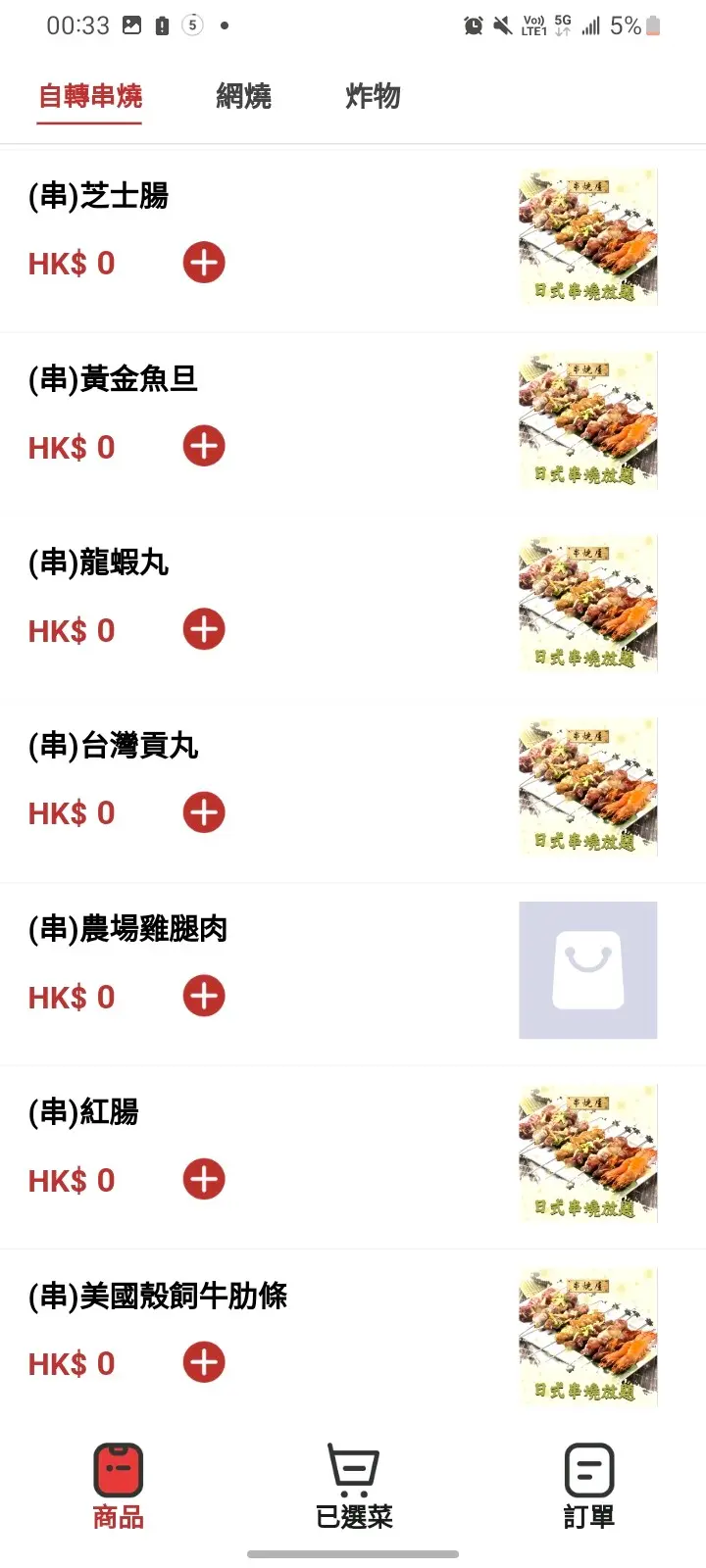
Task: Add (串)台灣貢丸 using its plus icon
Action: [x=204, y=812]
